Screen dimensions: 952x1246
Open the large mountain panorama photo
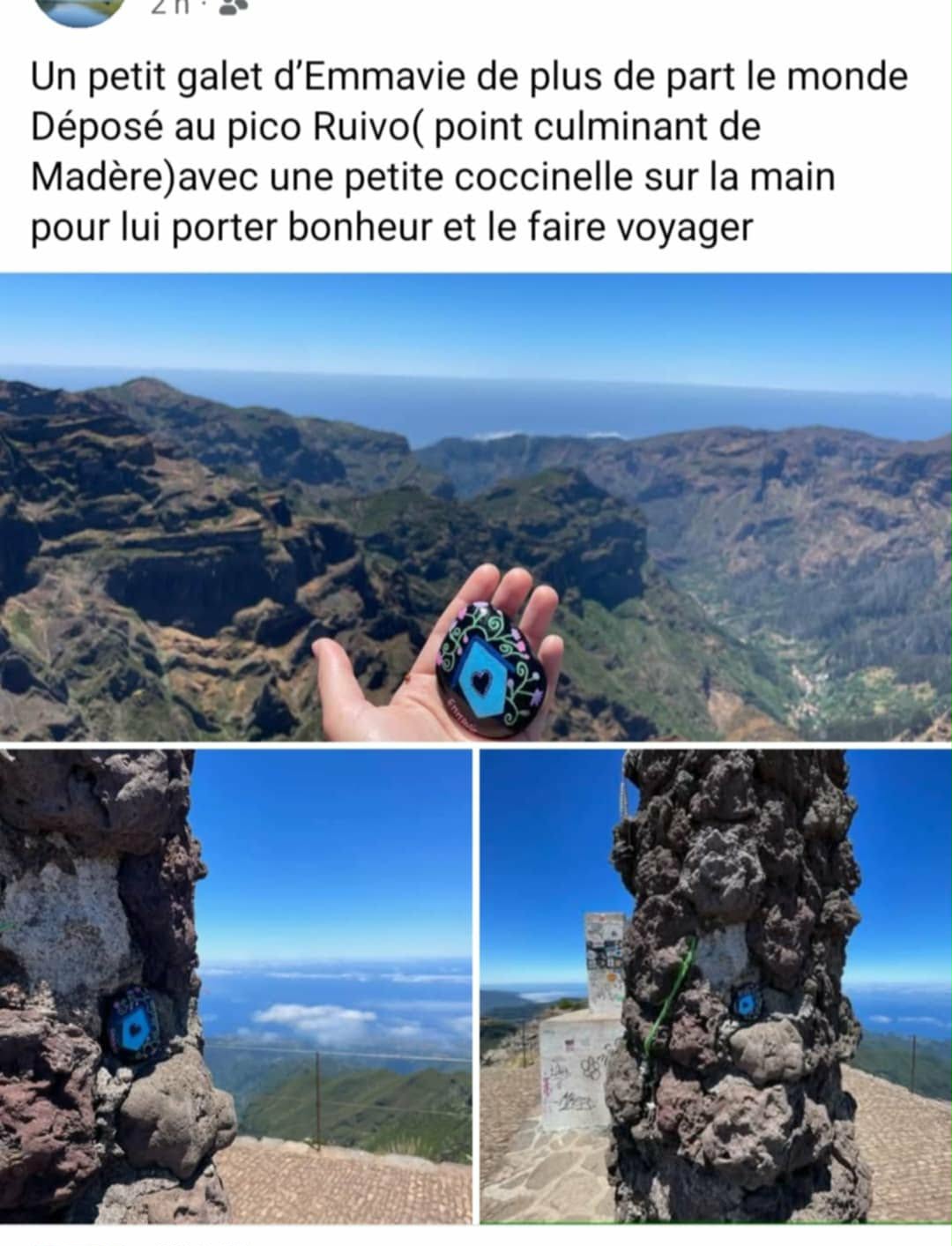[x=476, y=507]
